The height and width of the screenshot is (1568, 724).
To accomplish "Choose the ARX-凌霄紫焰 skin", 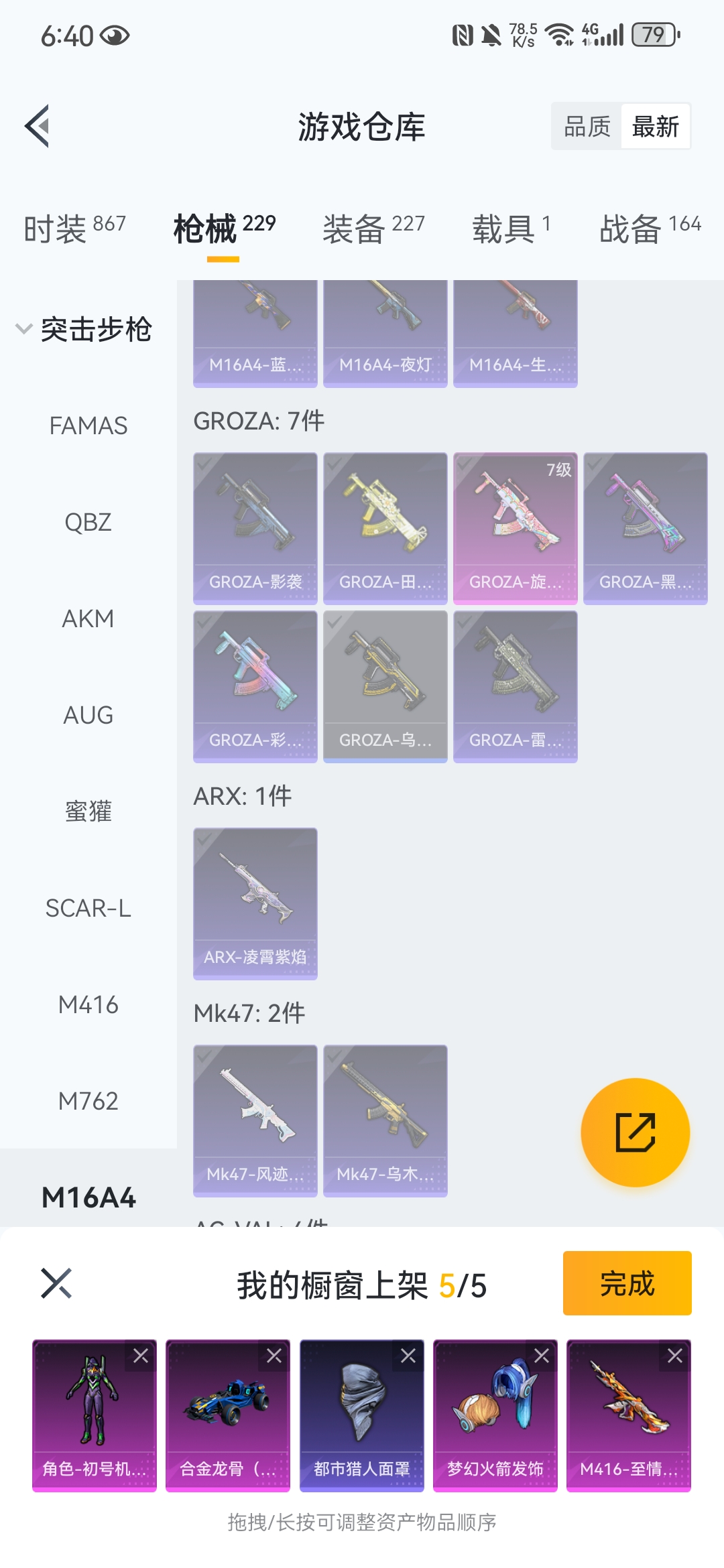I will coord(255,903).
